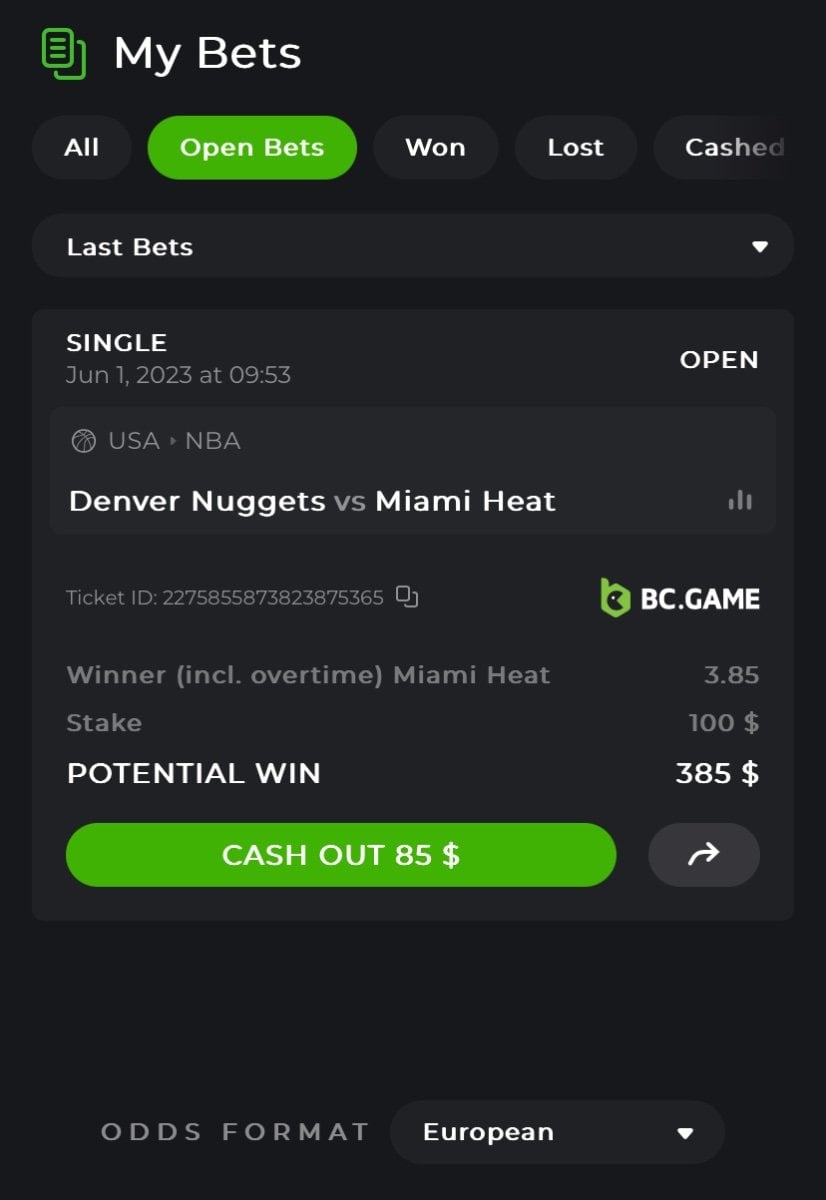
Task: Select the Open Bets filter
Action: click(x=252, y=148)
